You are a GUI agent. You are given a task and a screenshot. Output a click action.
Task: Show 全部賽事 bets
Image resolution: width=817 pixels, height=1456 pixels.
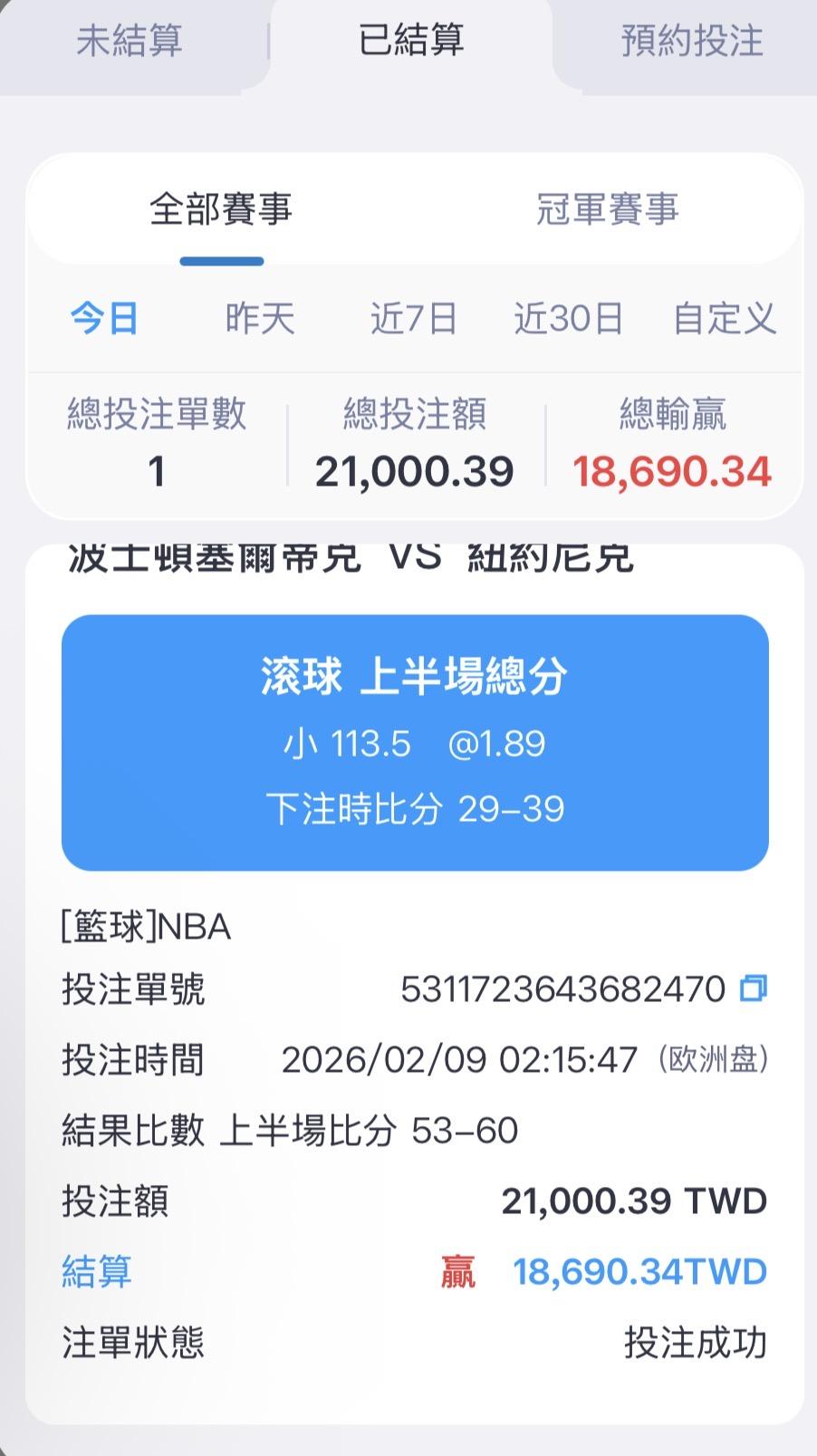tap(221, 210)
